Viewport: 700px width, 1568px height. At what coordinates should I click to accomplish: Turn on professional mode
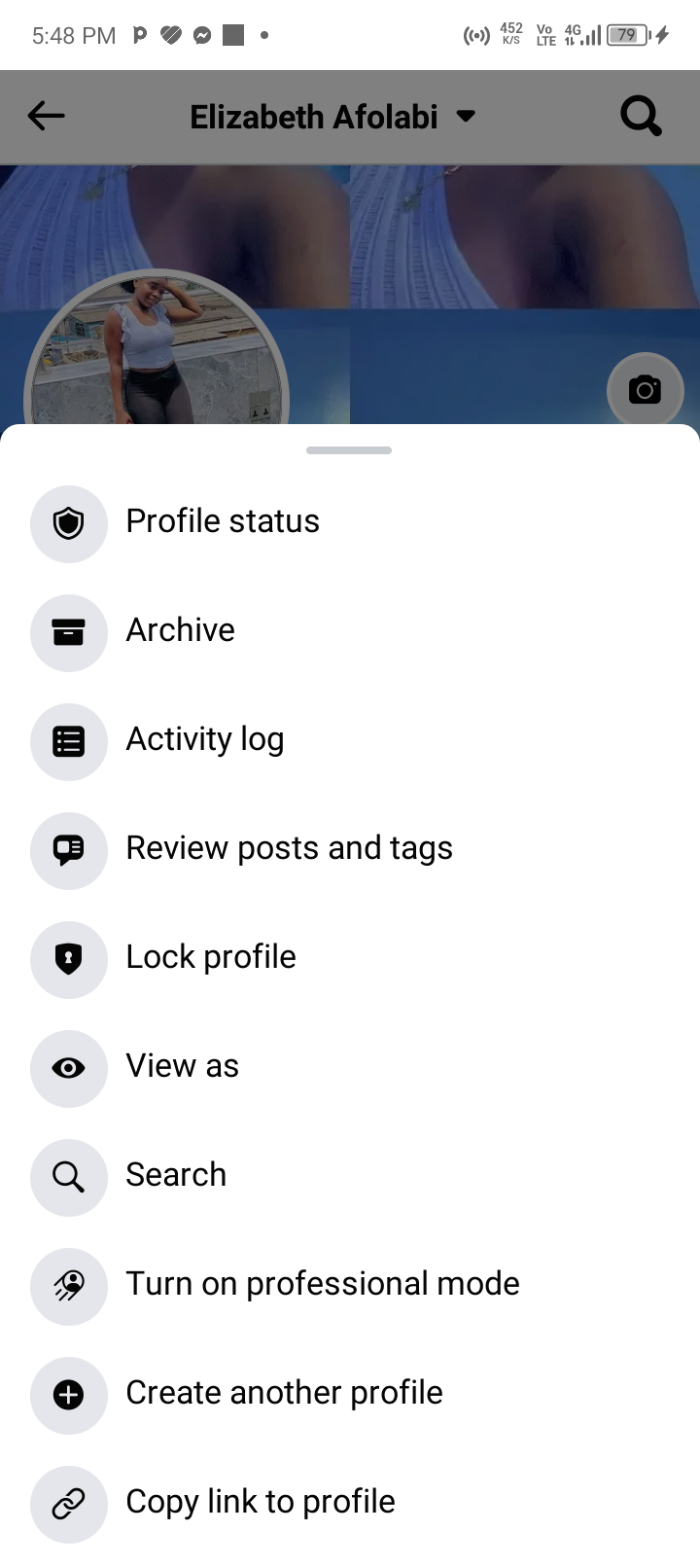point(350,1285)
